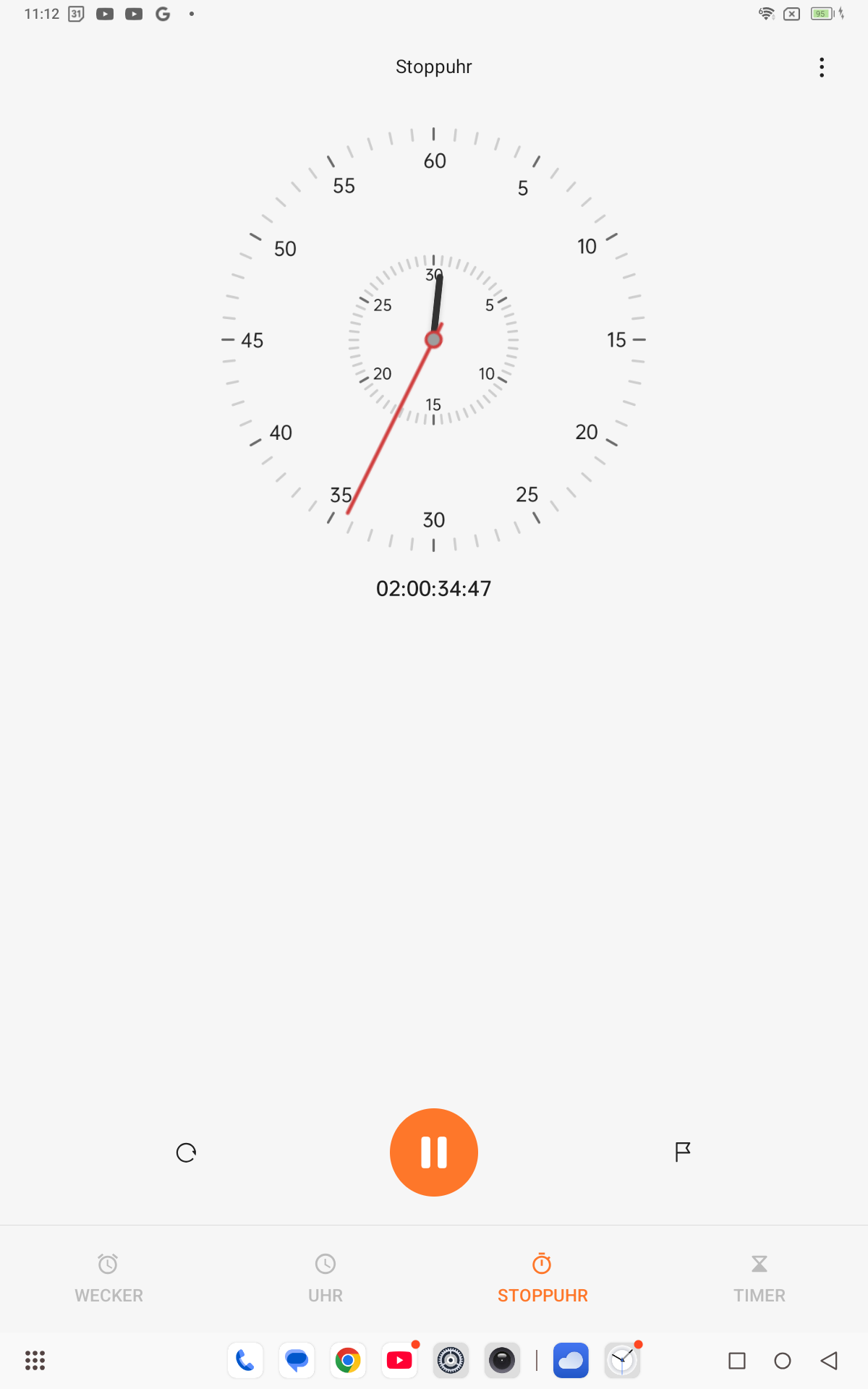Open YouTube from the taskbar
868x1389 pixels.
(x=399, y=1361)
